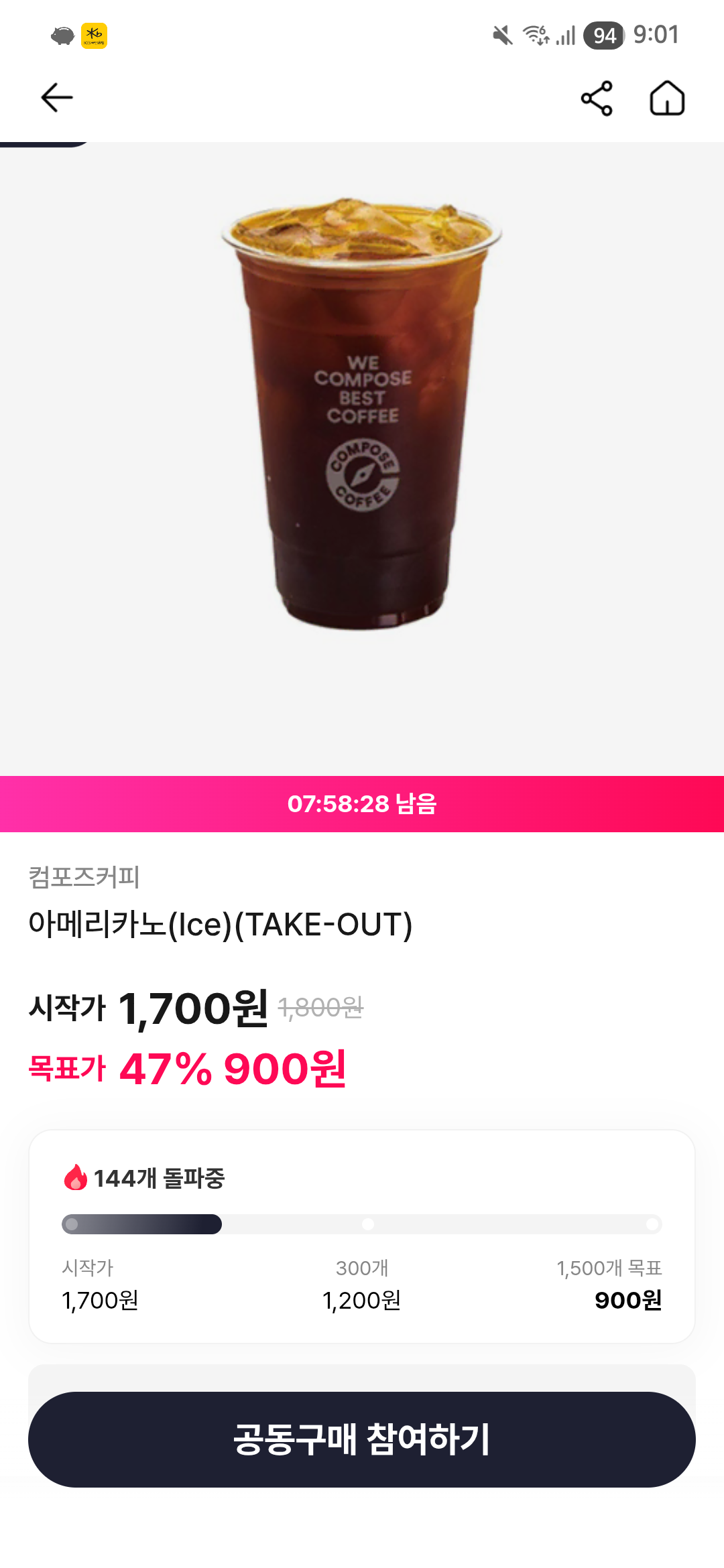Check the Wi-Fi status icon
The height and width of the screenshot is (1568, 724).
(x=534, y=35)
